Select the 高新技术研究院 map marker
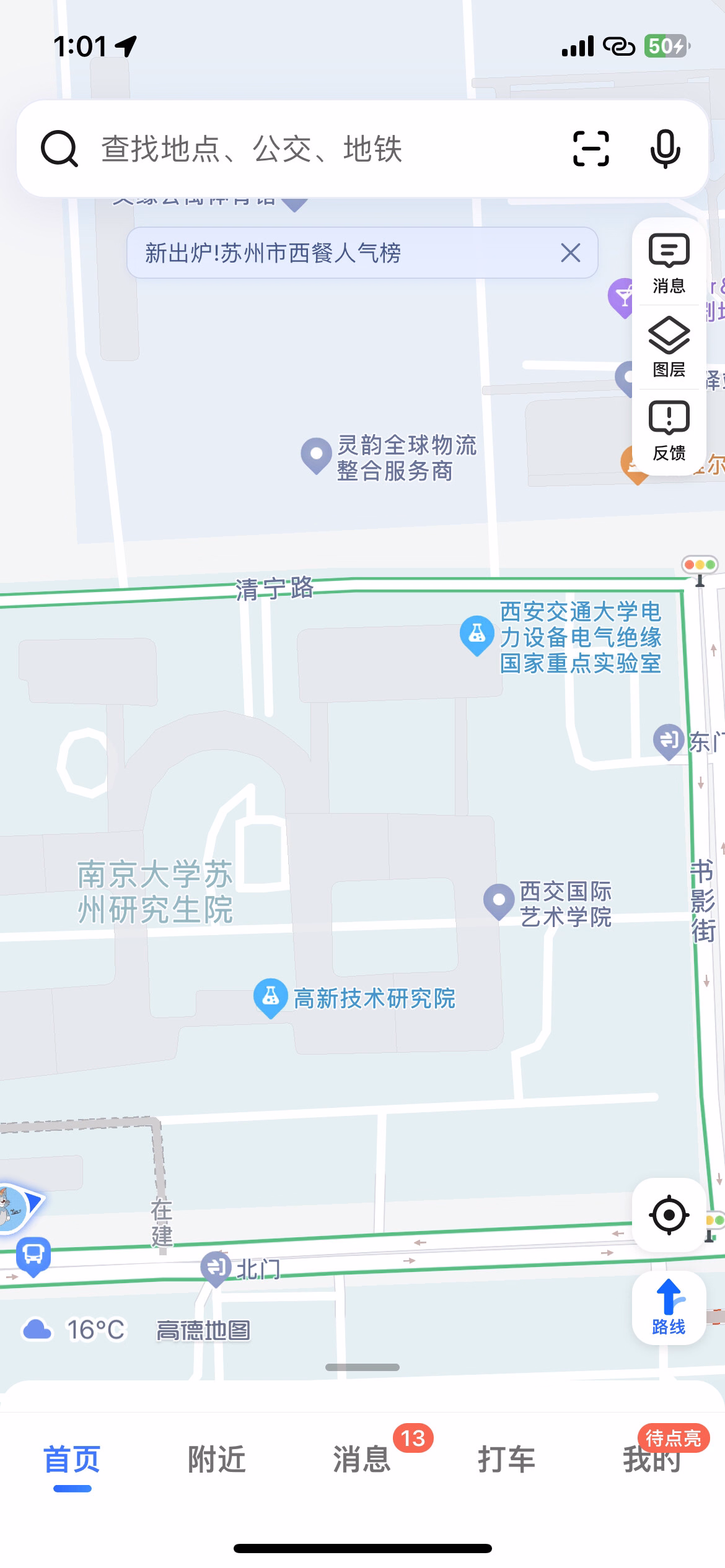Viewport: 725px width, 1568px height. click(270, 998)
